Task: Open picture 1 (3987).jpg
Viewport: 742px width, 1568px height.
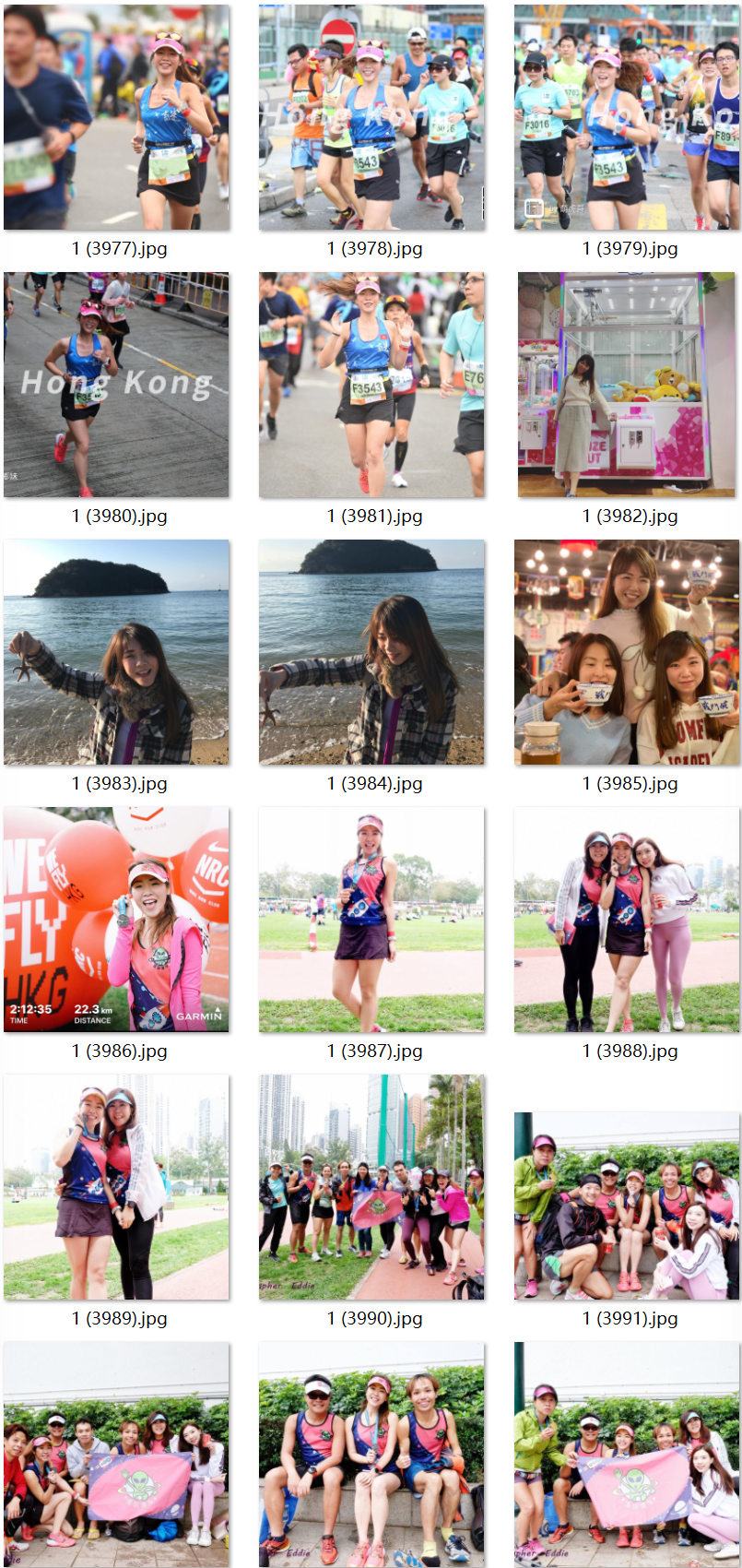Action: pos(371,920)
